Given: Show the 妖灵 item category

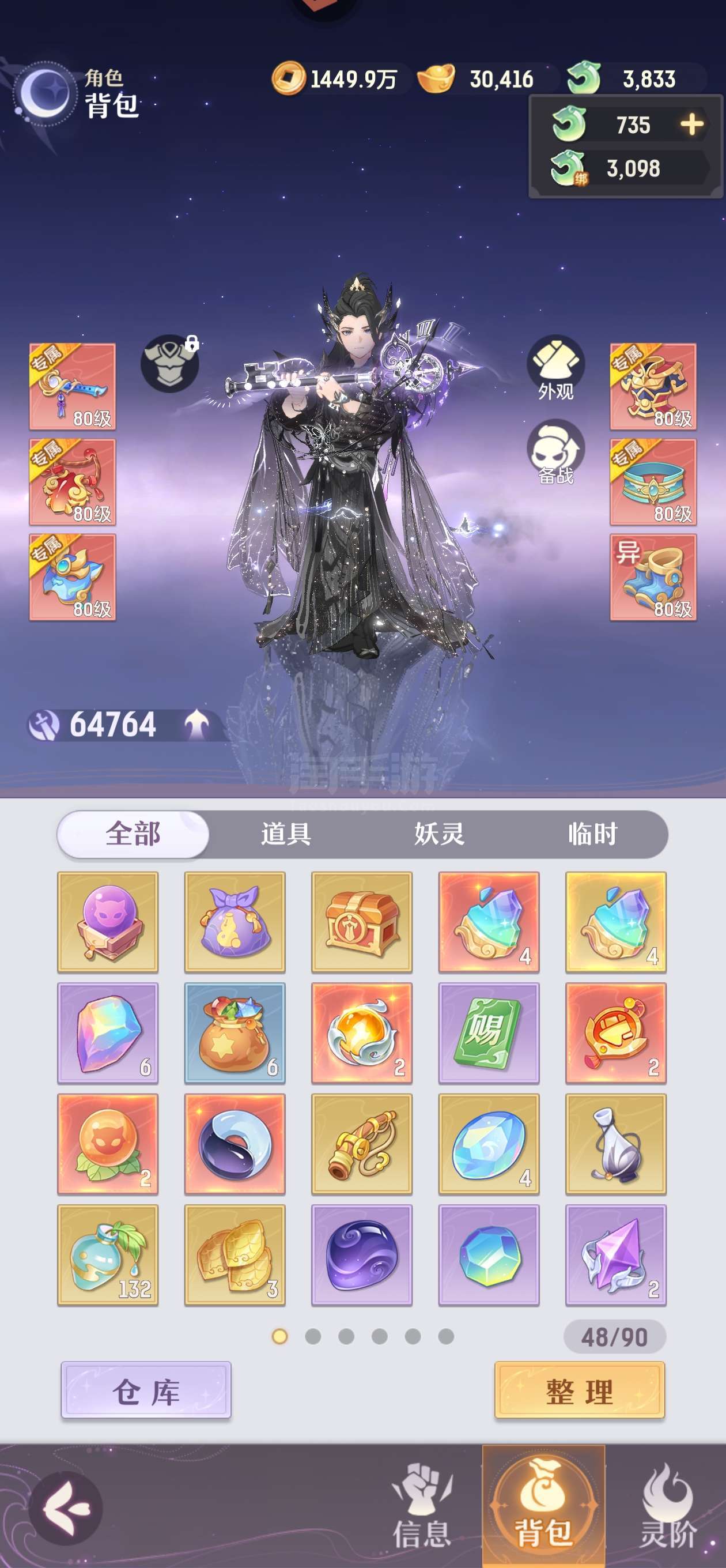Looking at the screenshot, I should pyautogui.click(x=438, y=834).
